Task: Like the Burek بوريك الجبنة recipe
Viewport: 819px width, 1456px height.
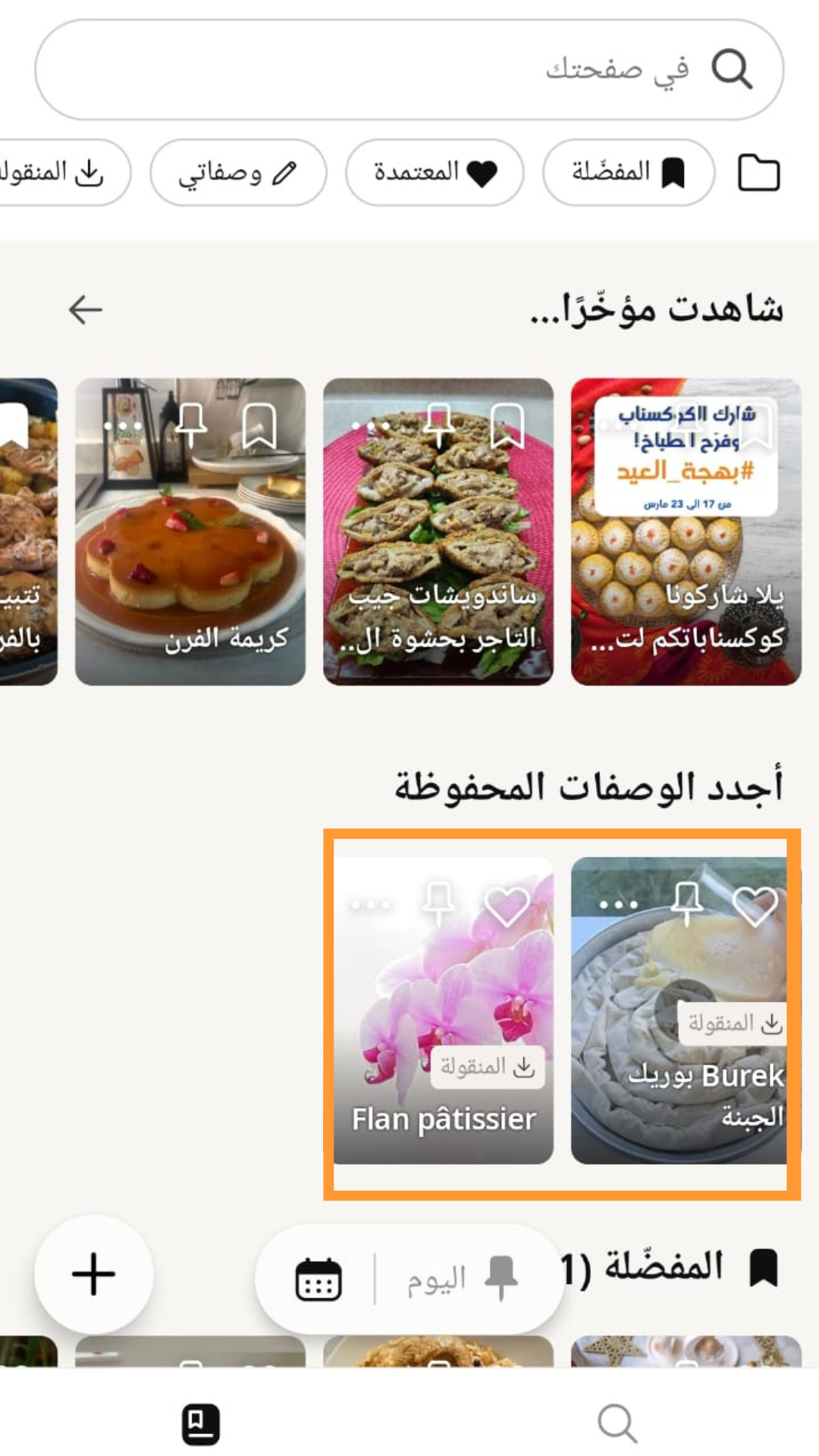Action: (755, 905)
